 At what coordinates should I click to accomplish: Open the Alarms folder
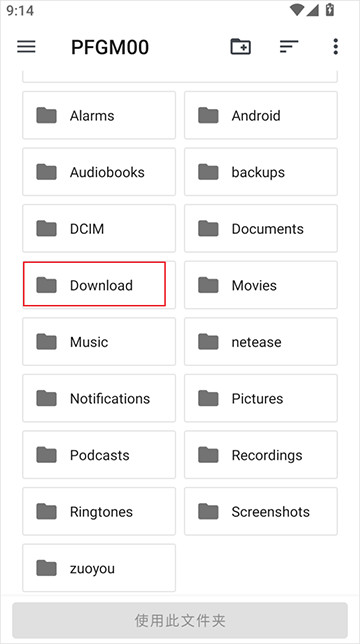pyautogui.click(x=99, y=115)
